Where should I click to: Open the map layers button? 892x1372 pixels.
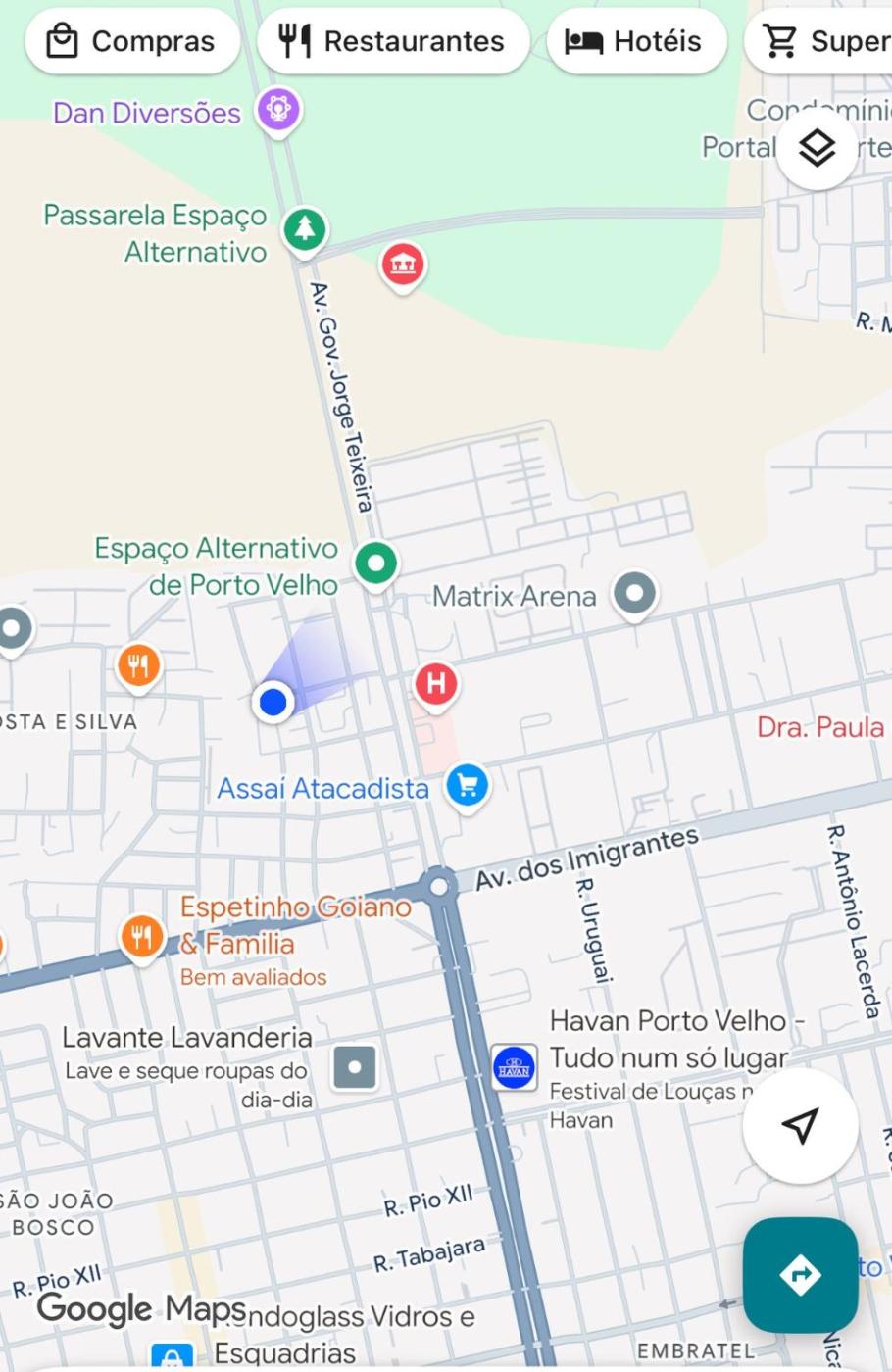point(817,149)
